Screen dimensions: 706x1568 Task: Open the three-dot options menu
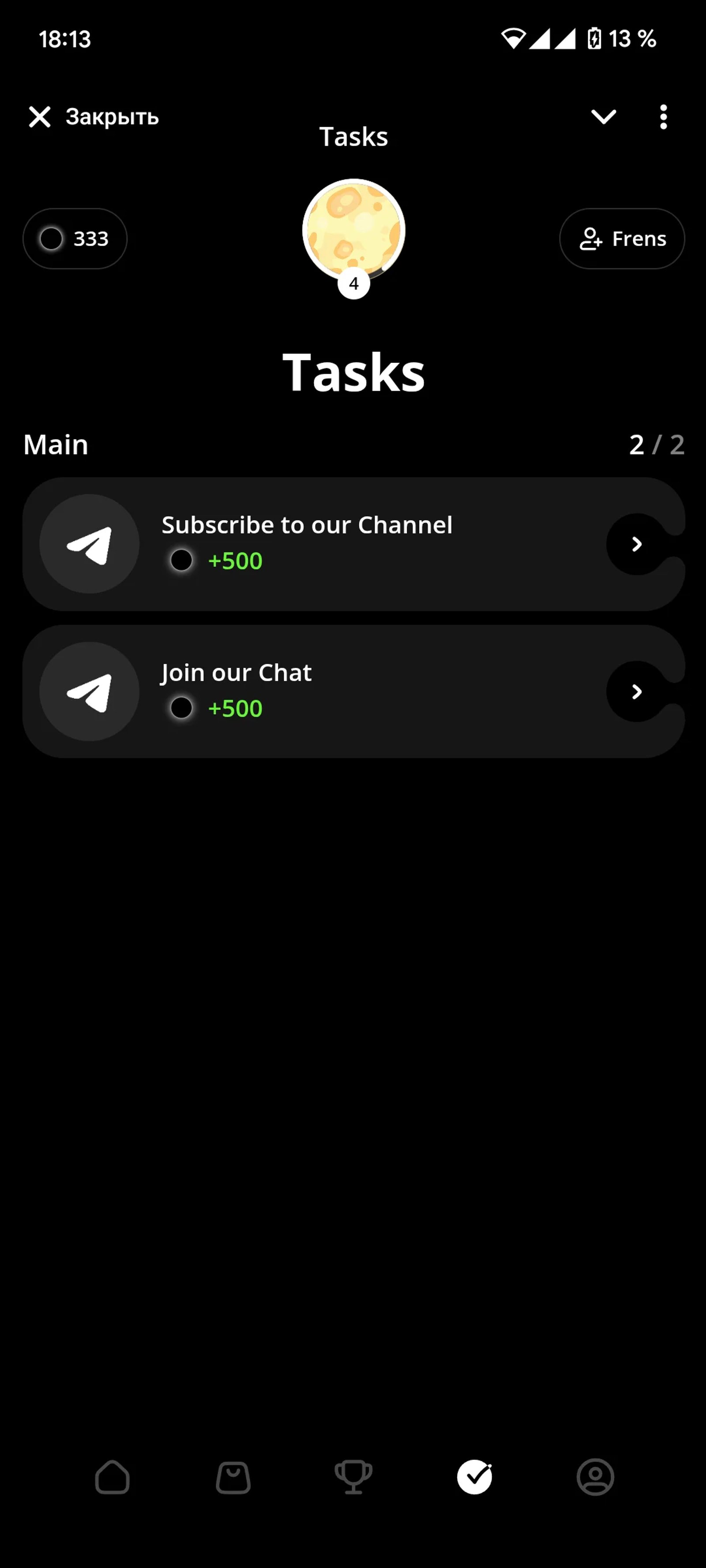click(x=664, y=117)
